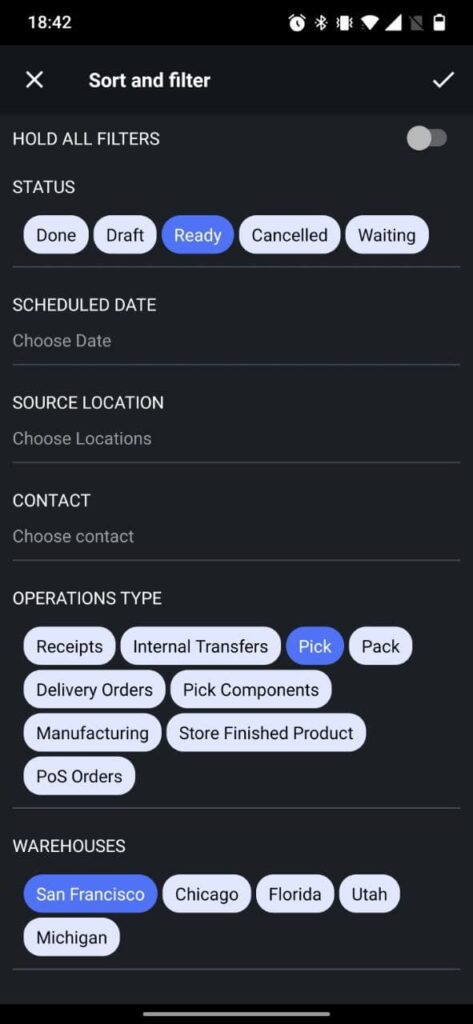The height and width of the screenshot is (1024, 473).
Task: Deselect the San Francisco warehouse
Action: 90,893
